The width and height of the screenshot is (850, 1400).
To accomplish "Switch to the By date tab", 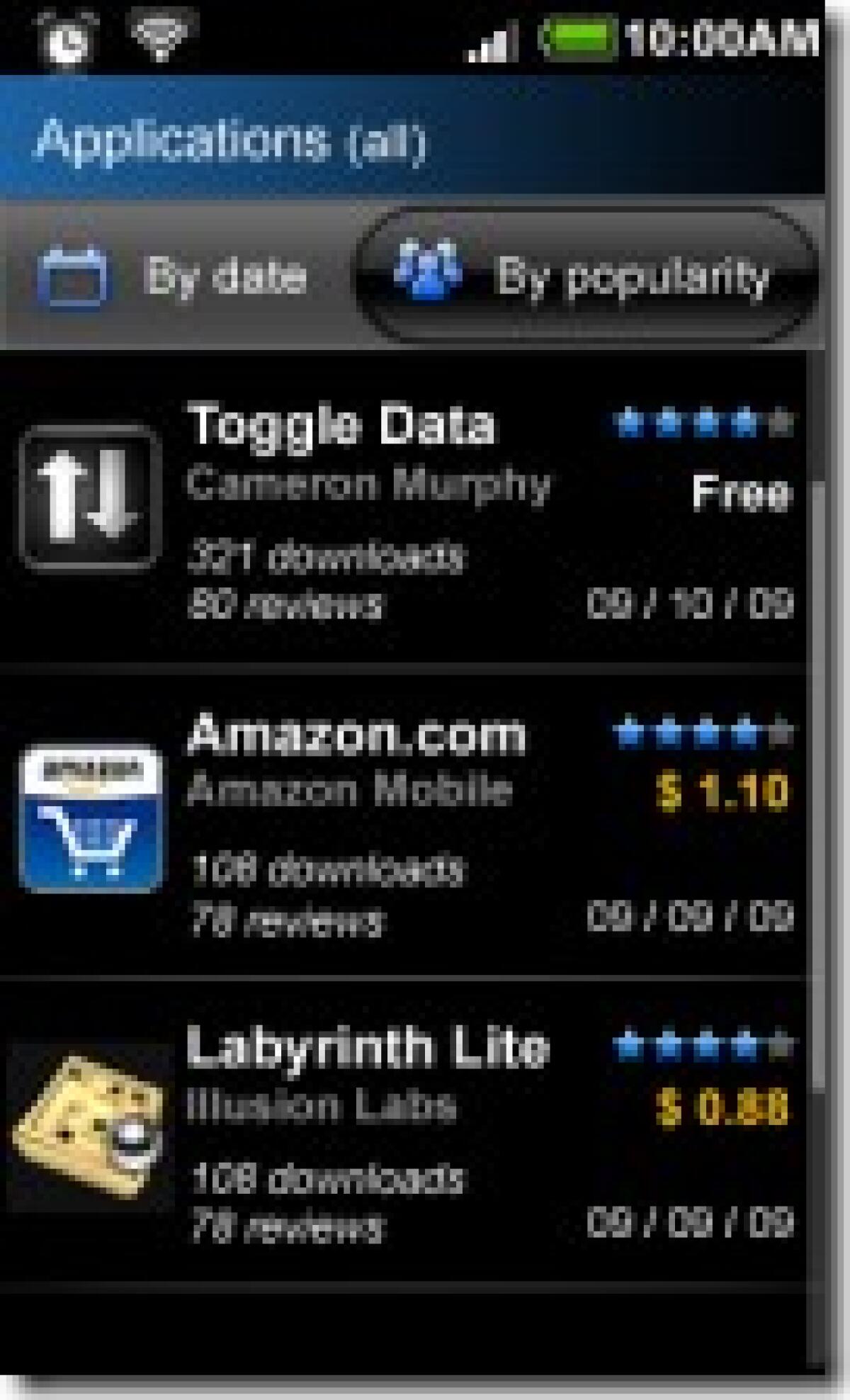I will coord(174,276).
